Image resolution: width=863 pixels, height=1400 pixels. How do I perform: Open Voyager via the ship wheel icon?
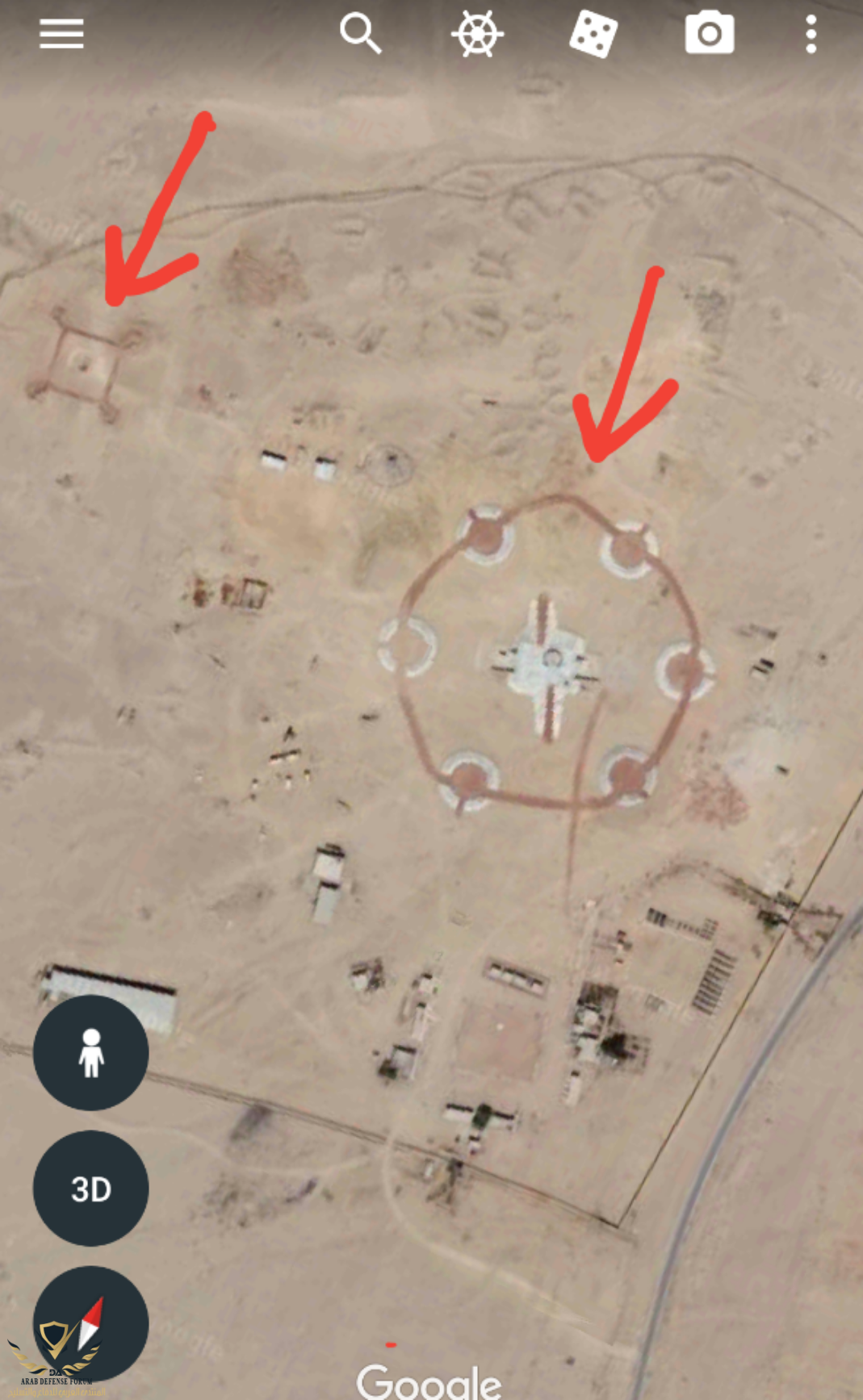477,35
